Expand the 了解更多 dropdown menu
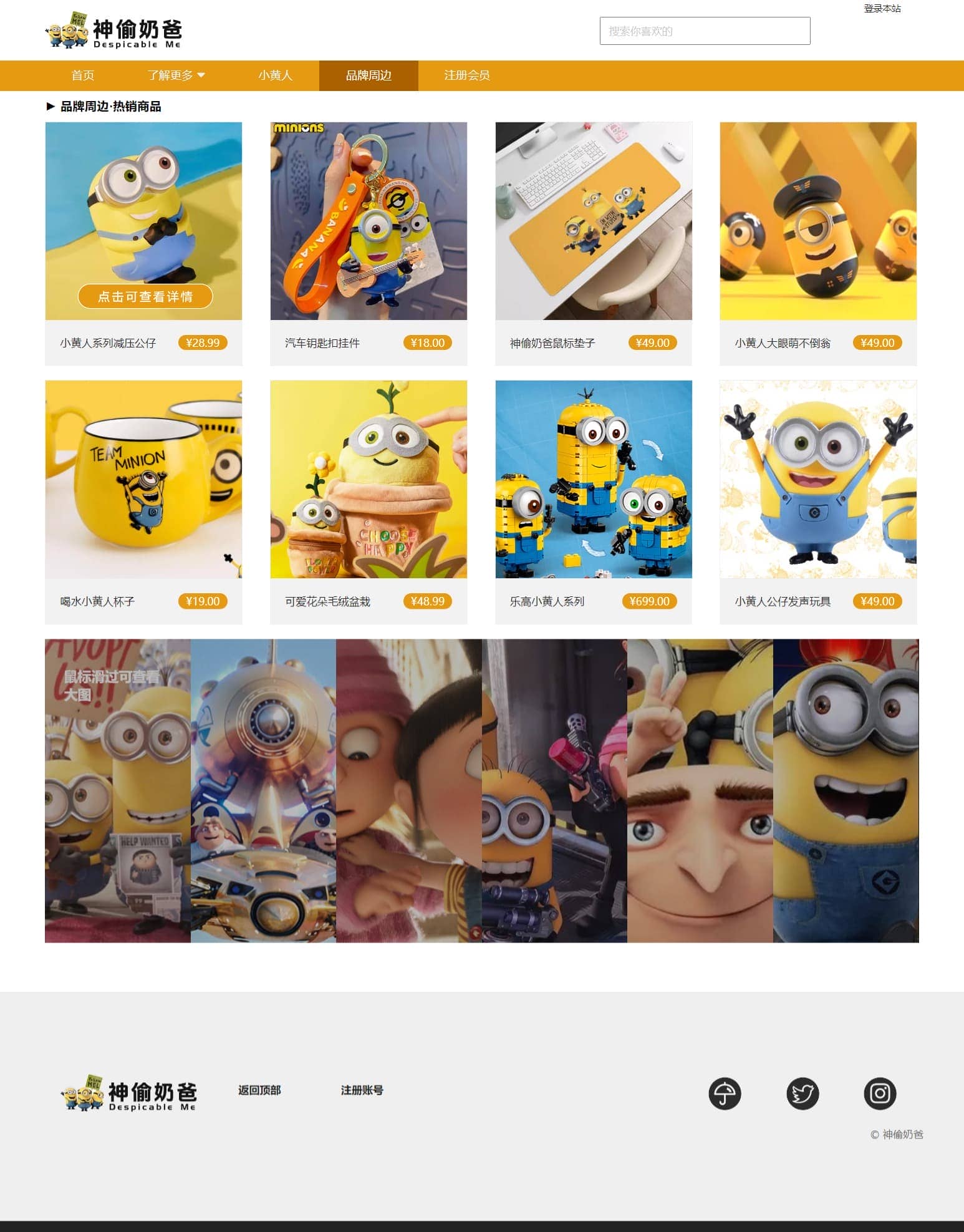The width and height of the screenshot is (964, 1232). [176, 75]
